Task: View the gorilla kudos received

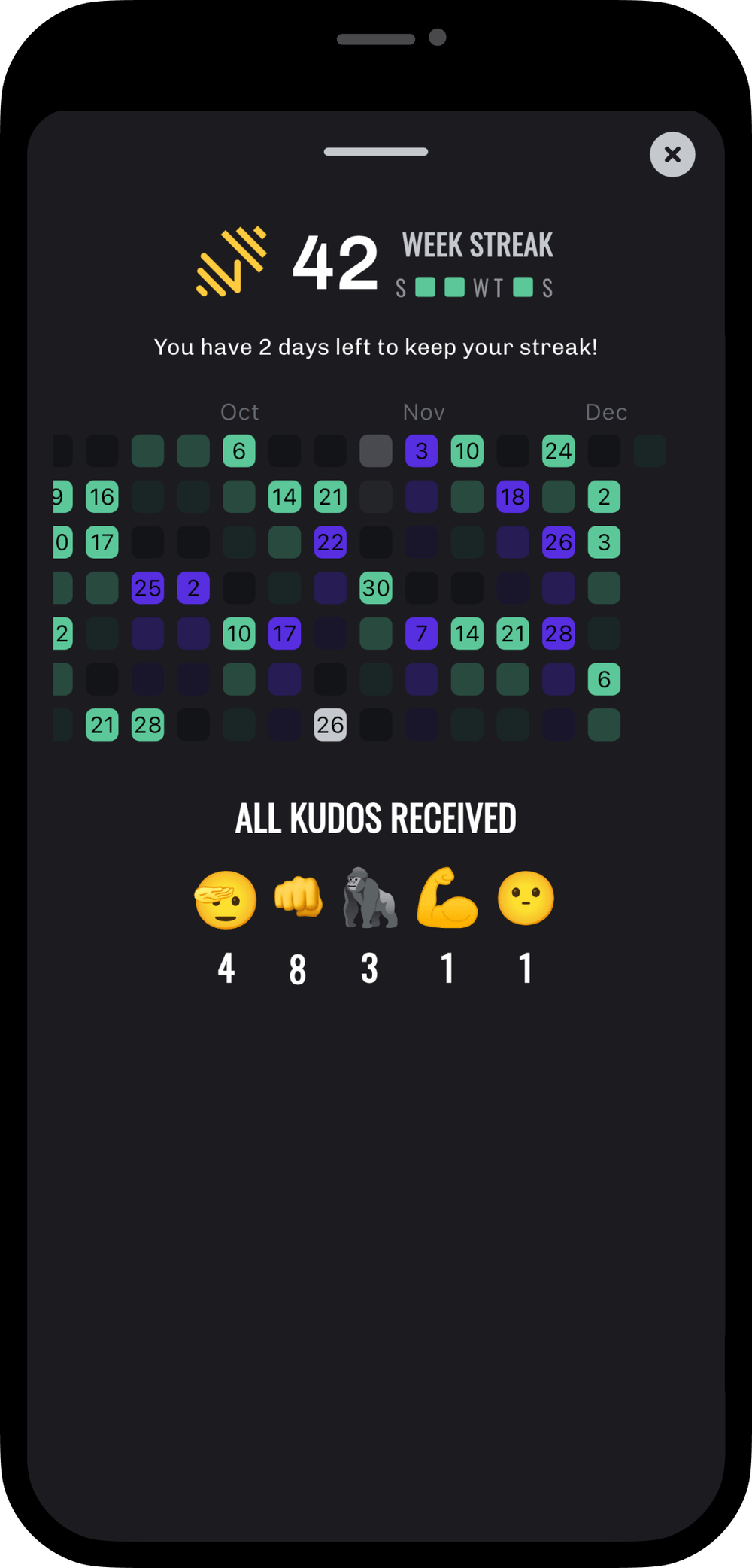Action: click(x=369, y=899)
